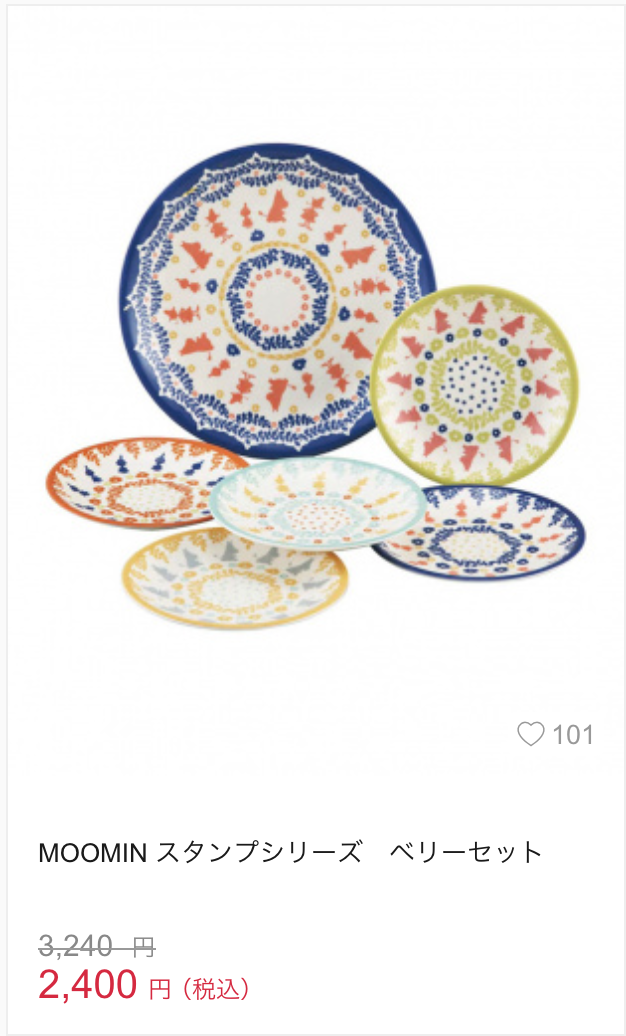Screen dimensions: 626x1036
Task: Open the MOOMIN スタンプシリーズ ベリーセット product
Action: tap(290, 852)
